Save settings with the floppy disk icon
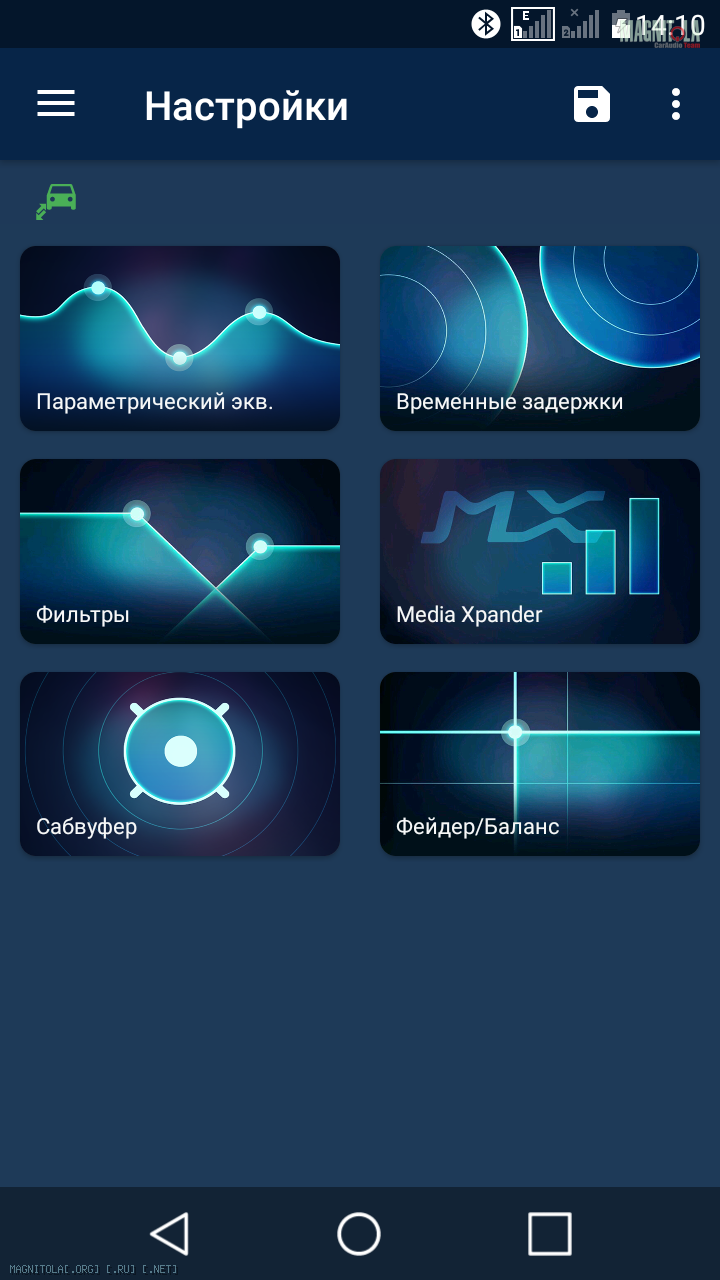 coord(591,104)
